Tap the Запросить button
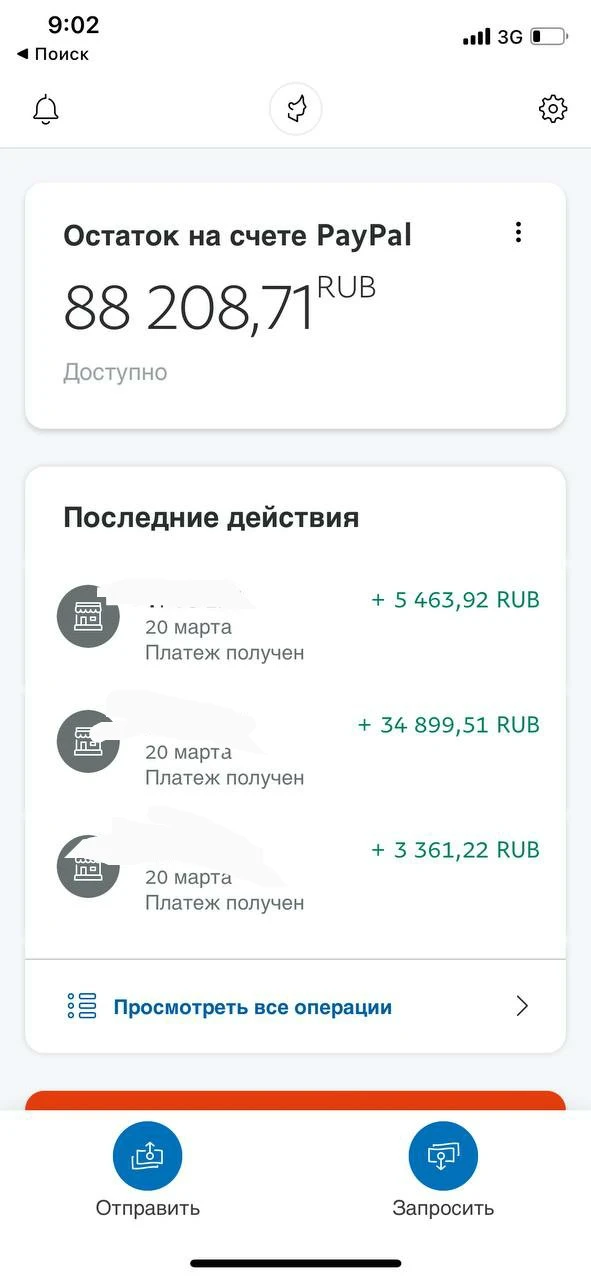This screenshot has width=591, height=1280. (443, 1170)
